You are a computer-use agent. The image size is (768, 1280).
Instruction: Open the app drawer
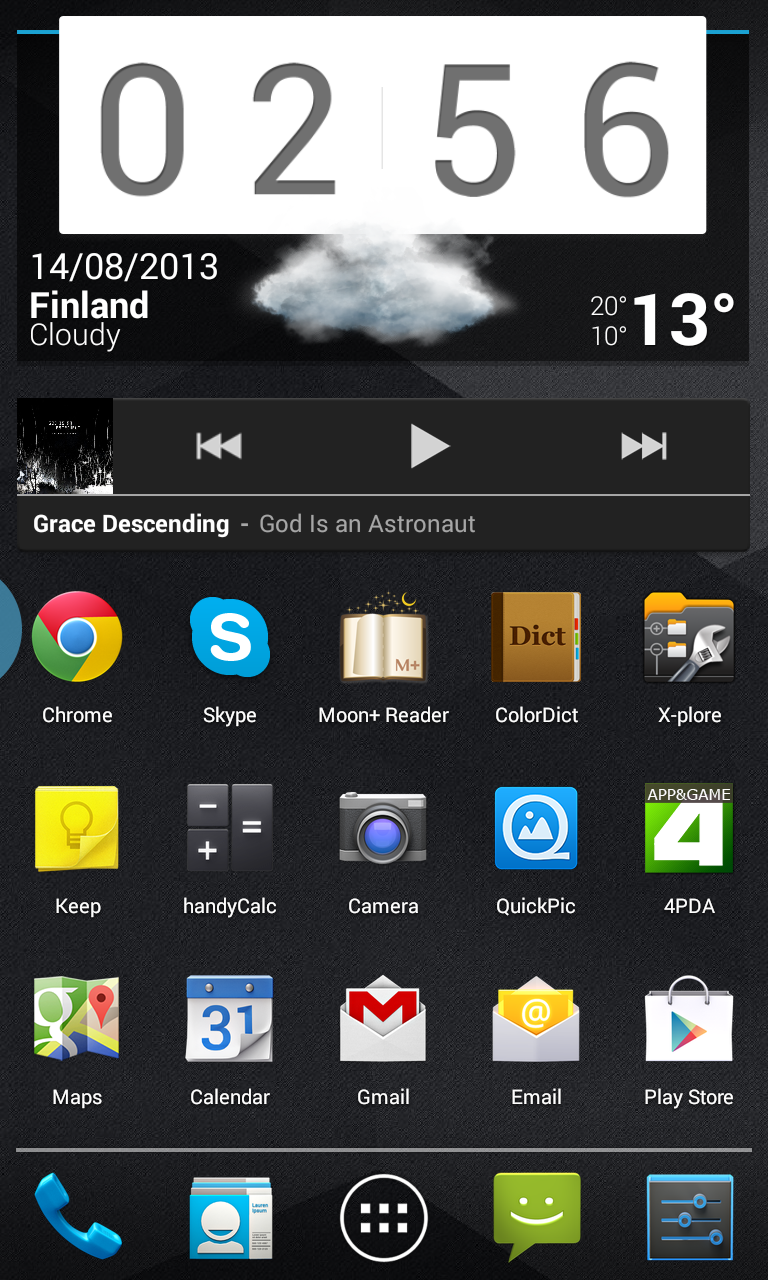[384, 1218]
